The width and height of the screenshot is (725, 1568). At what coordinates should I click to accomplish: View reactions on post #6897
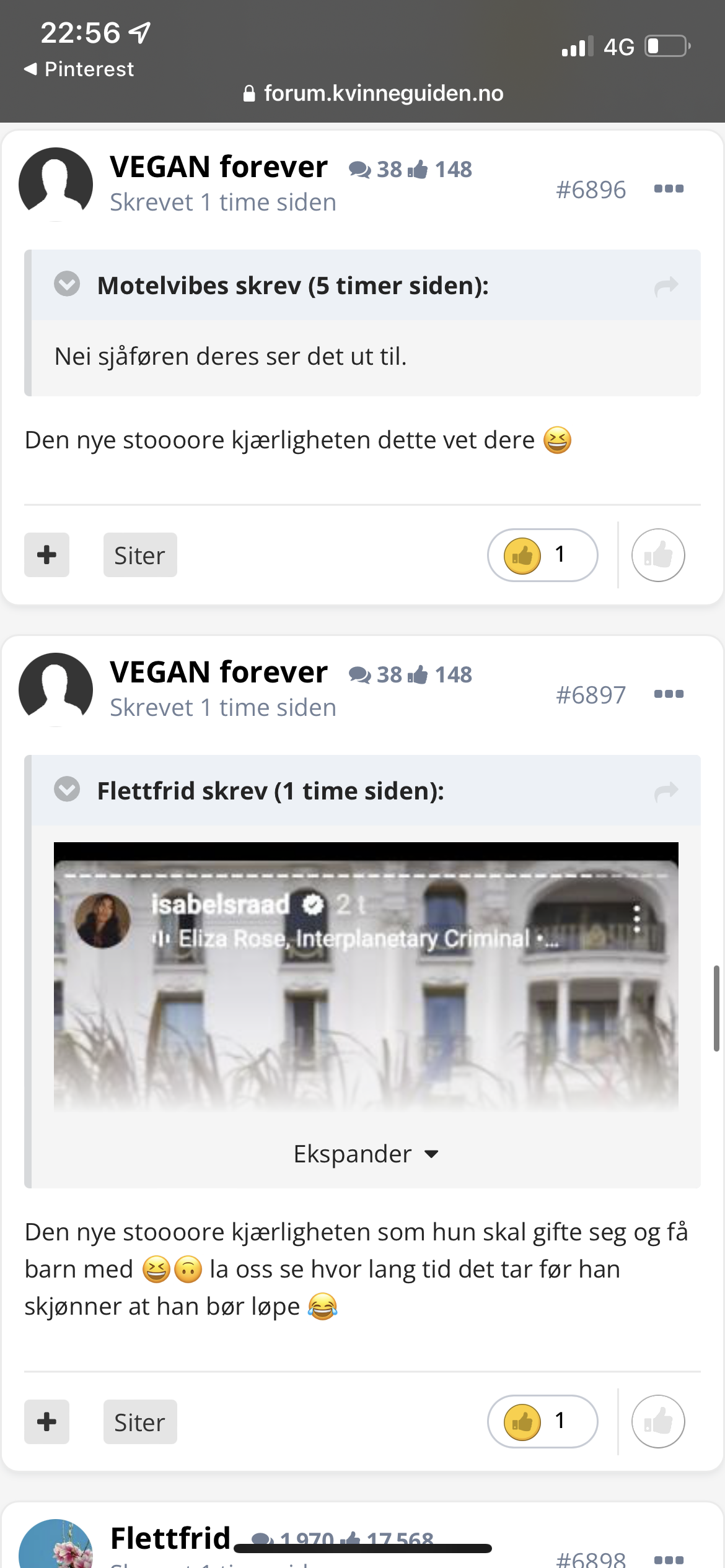[543, 1421]
